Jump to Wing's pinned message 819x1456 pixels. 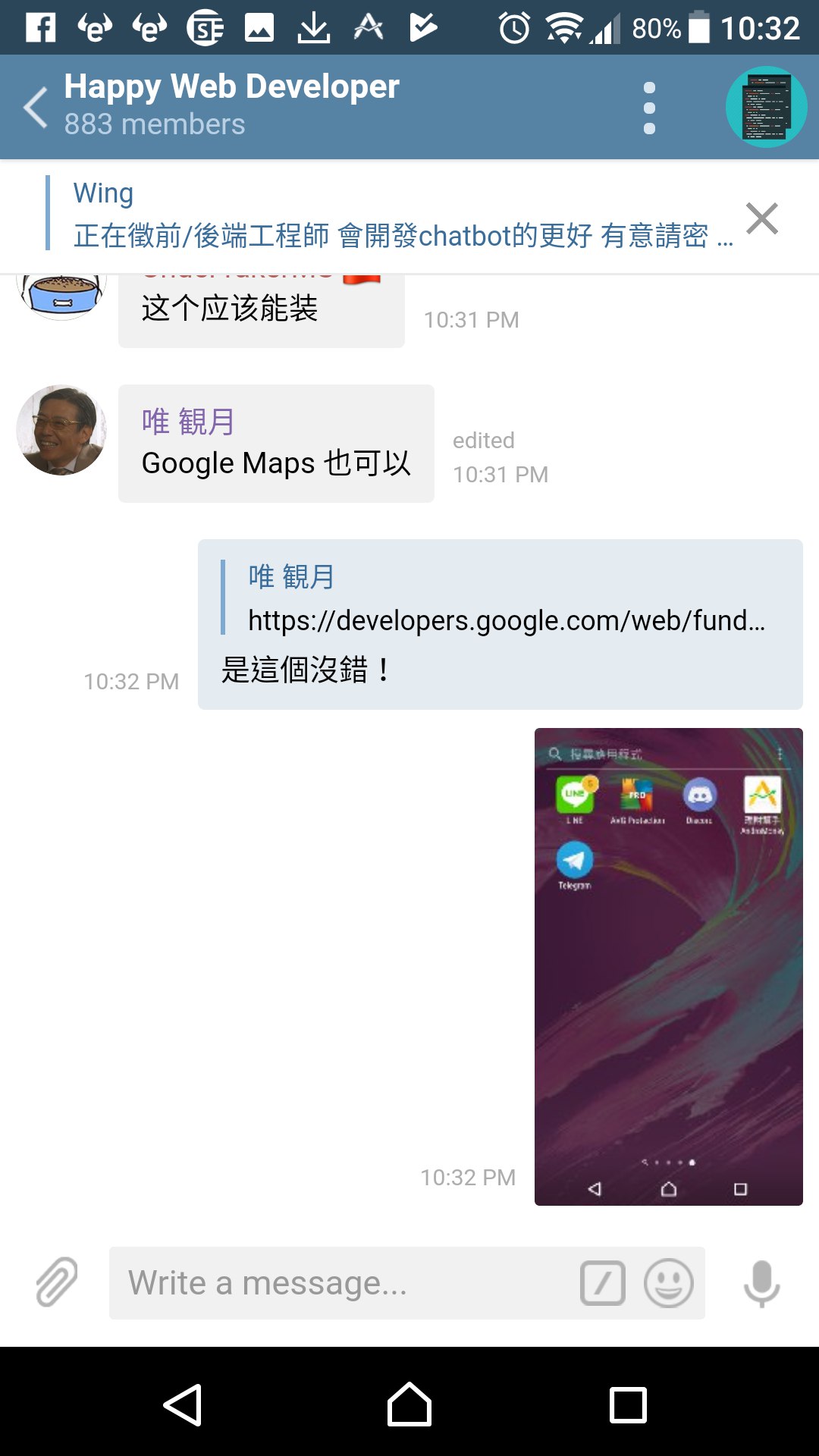(x=394, y=215)
